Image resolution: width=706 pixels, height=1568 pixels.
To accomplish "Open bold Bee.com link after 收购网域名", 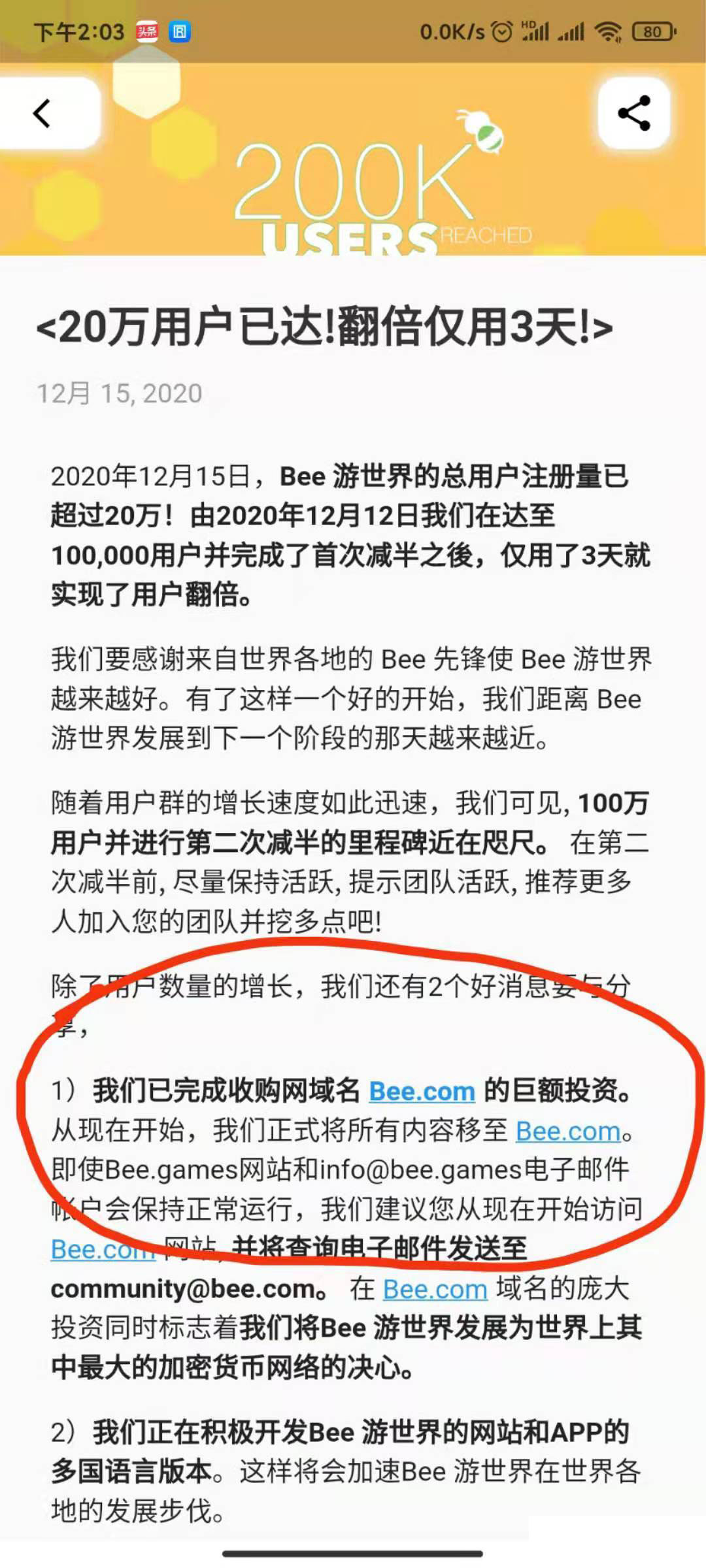I will pyautogui.click(x=422, y=1092).
